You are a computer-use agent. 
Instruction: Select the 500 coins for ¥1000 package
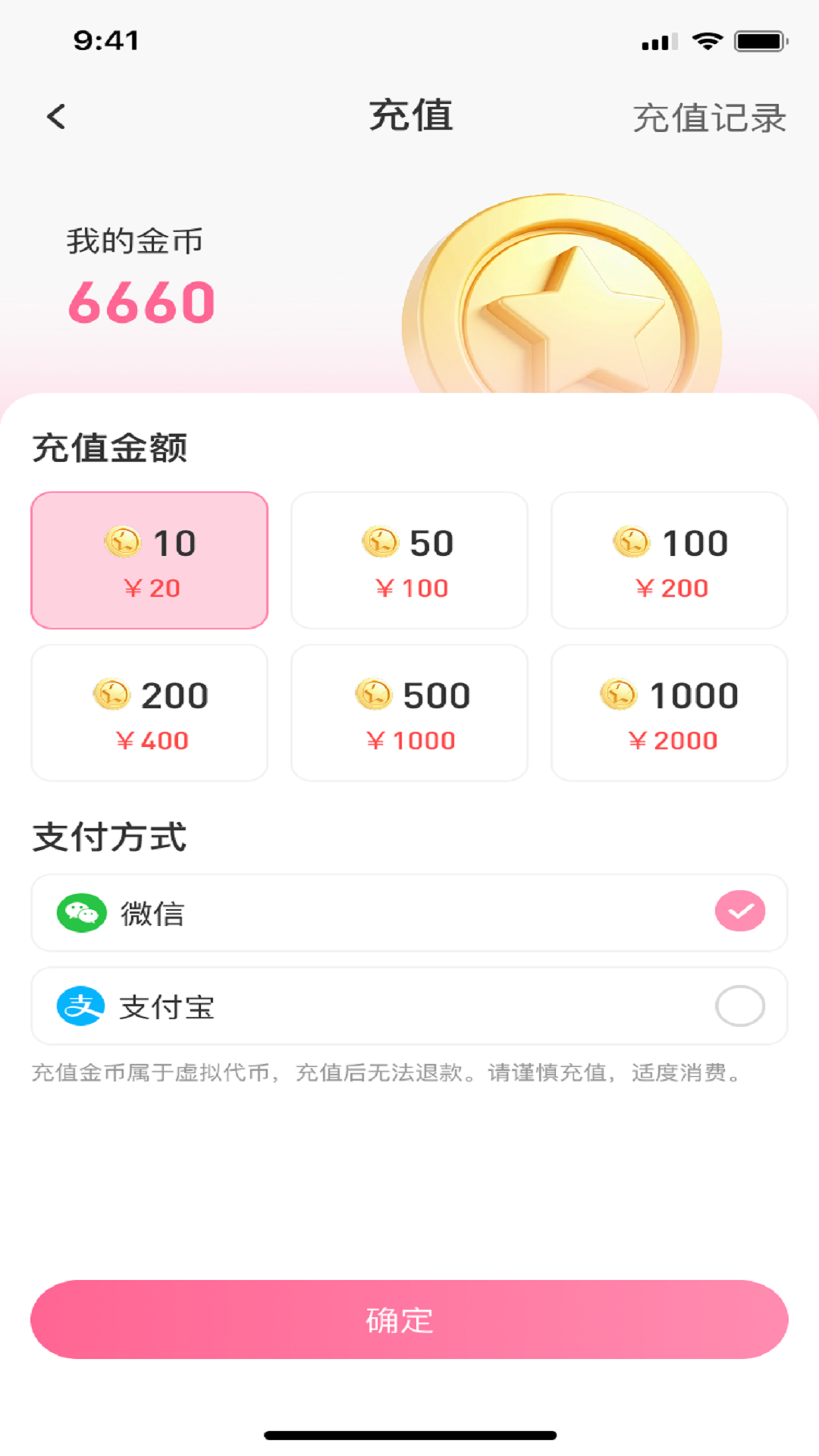(409, 713)
